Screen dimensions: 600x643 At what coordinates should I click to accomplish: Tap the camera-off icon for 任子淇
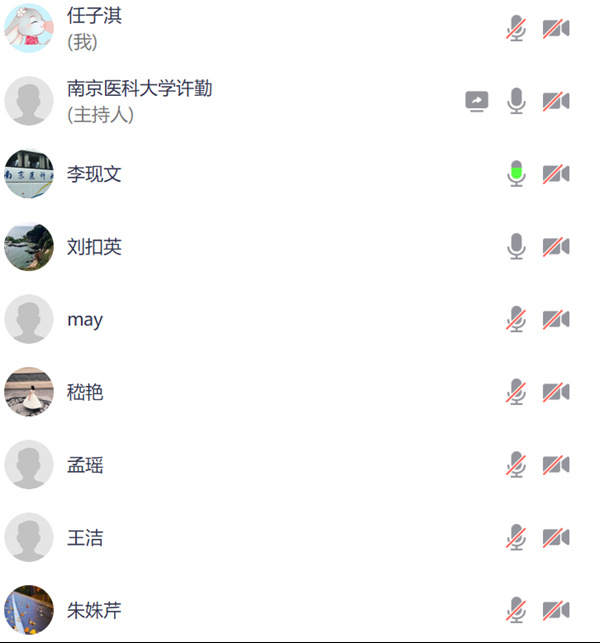pyautogui.click(x=556, y=28)
